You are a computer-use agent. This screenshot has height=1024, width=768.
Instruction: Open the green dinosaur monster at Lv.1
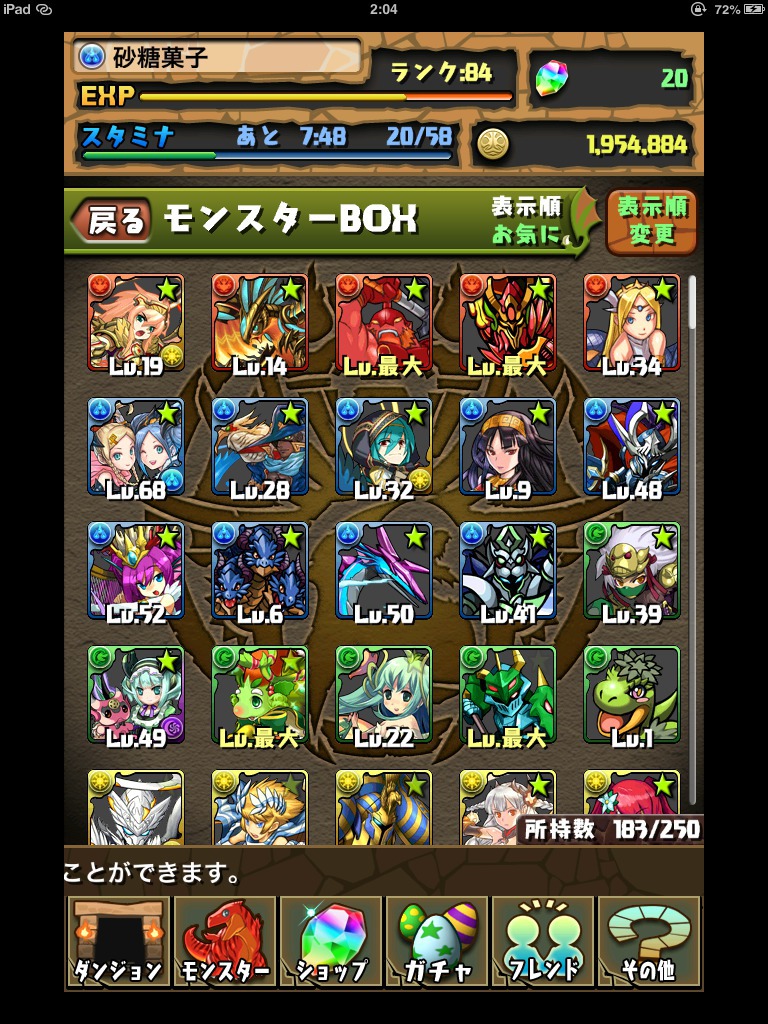632,694
